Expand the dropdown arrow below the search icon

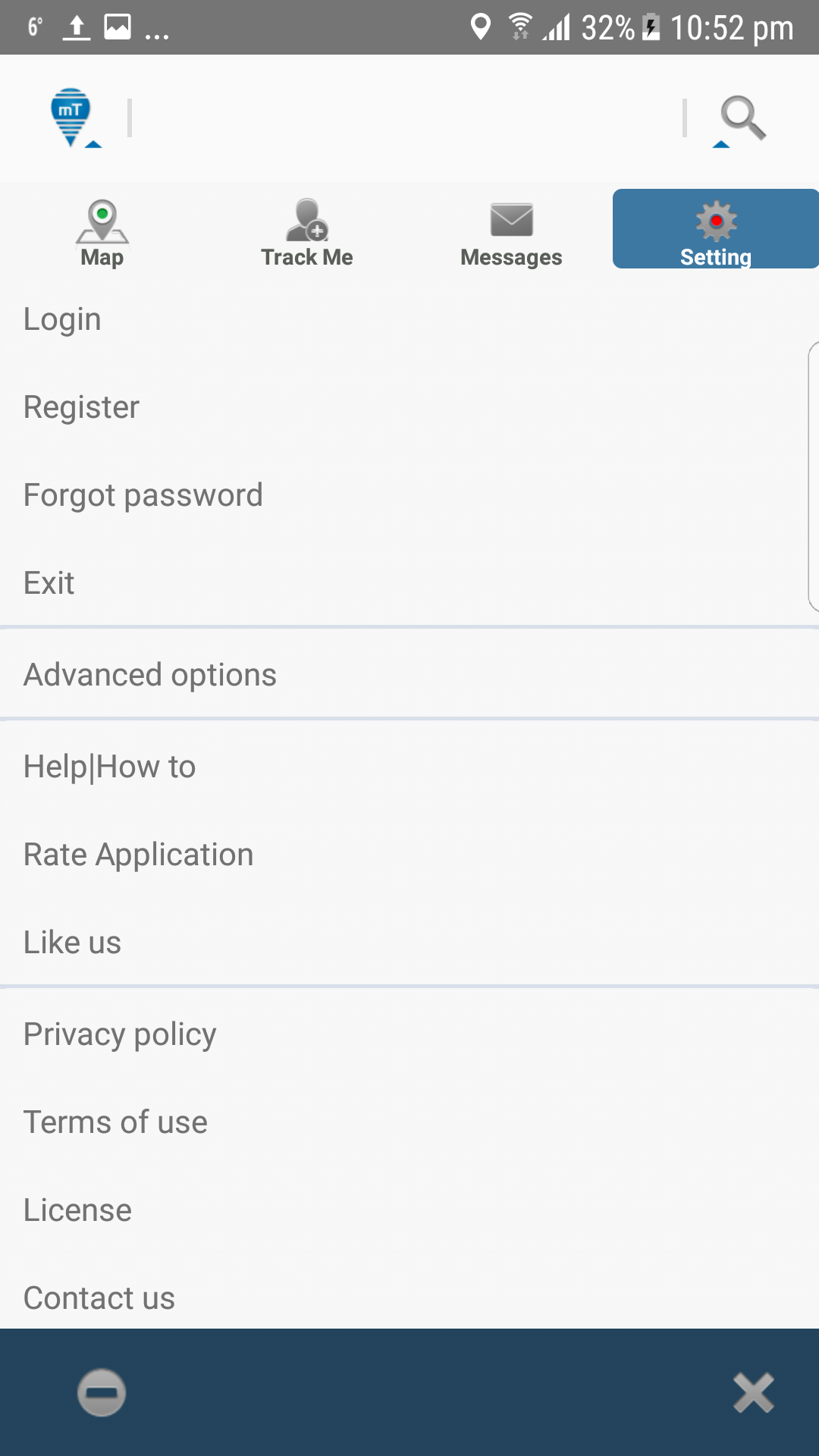pos(722,145)
